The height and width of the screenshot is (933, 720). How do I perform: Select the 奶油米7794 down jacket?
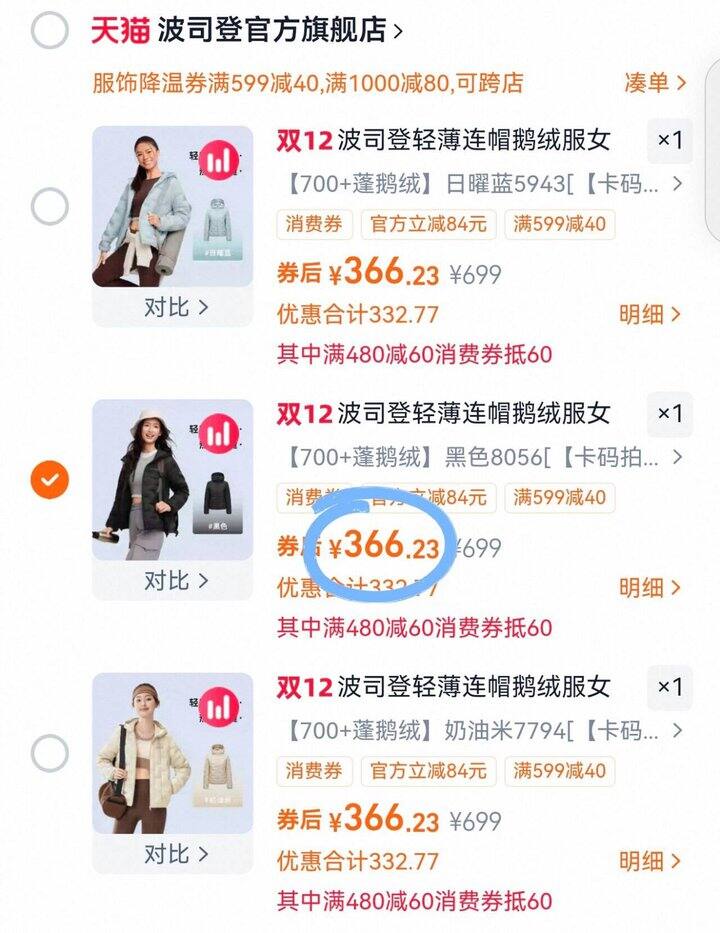[49, 753]
